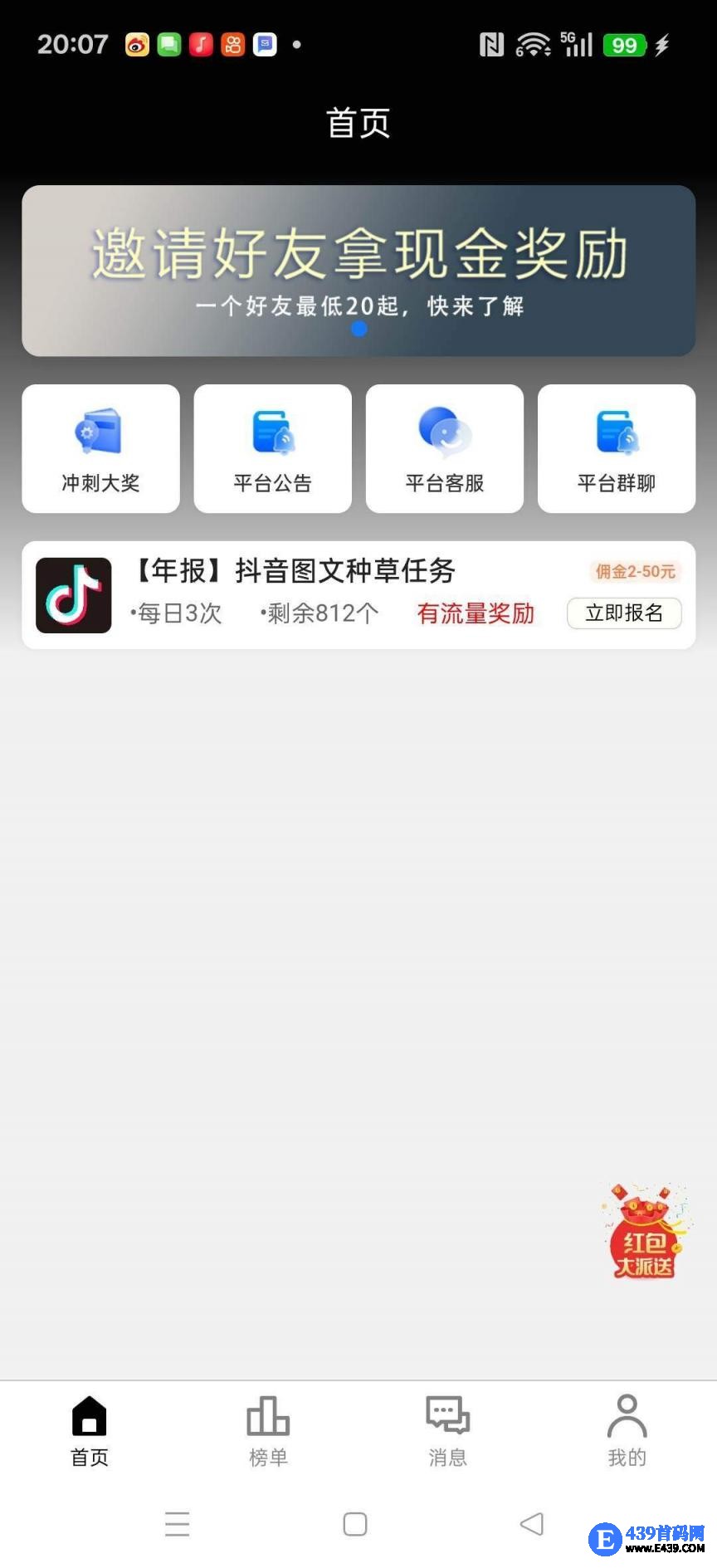This screenshot has height=1568, width=717.
Task: Select the 首页 home tab
Action: pos(90,1430)
